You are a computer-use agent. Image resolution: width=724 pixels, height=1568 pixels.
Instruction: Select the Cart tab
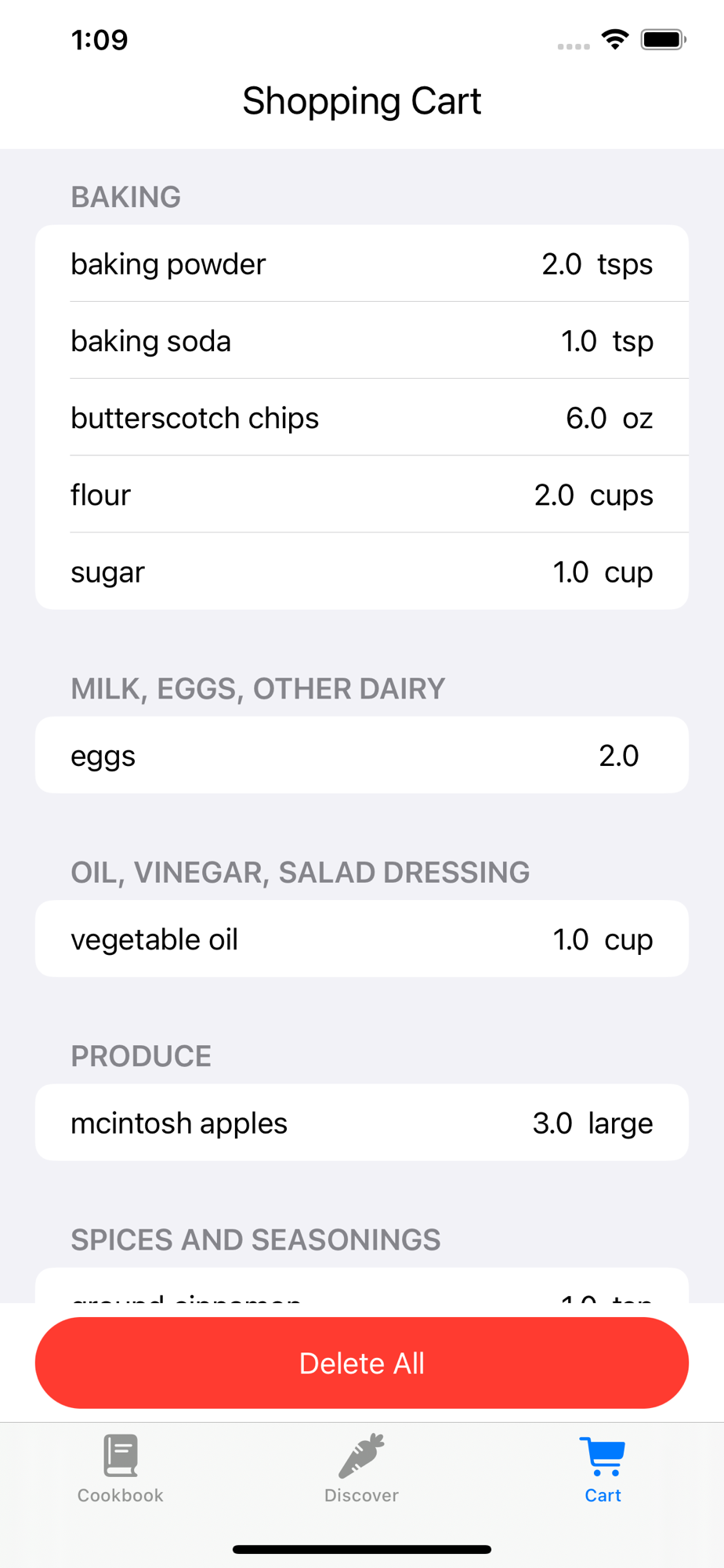tap(602, 1468)
